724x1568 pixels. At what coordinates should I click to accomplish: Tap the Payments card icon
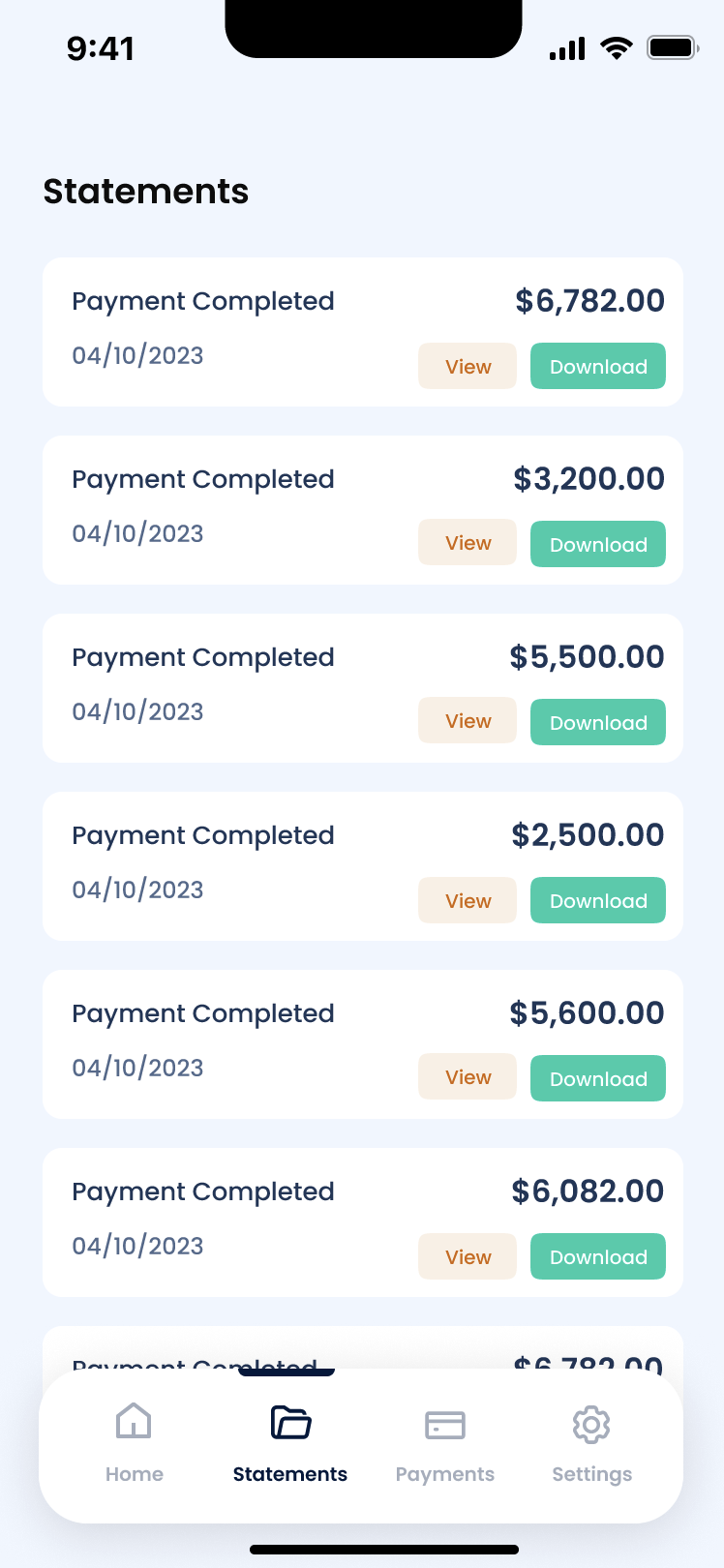444,1421
